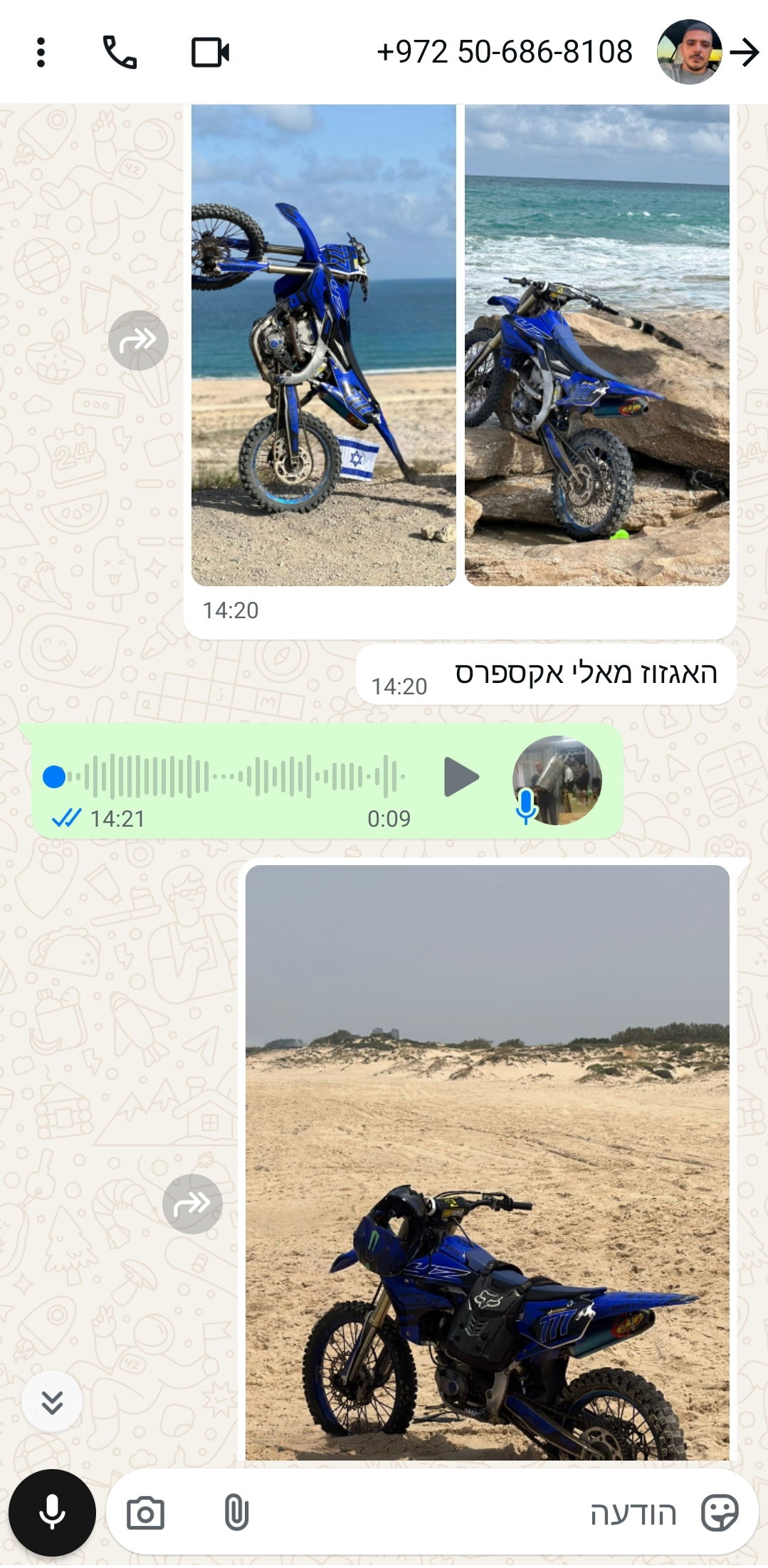The height and width of the screenshot is (1568, 768).
Task: Forward the sand dune bike photo
Action: 192,1204
